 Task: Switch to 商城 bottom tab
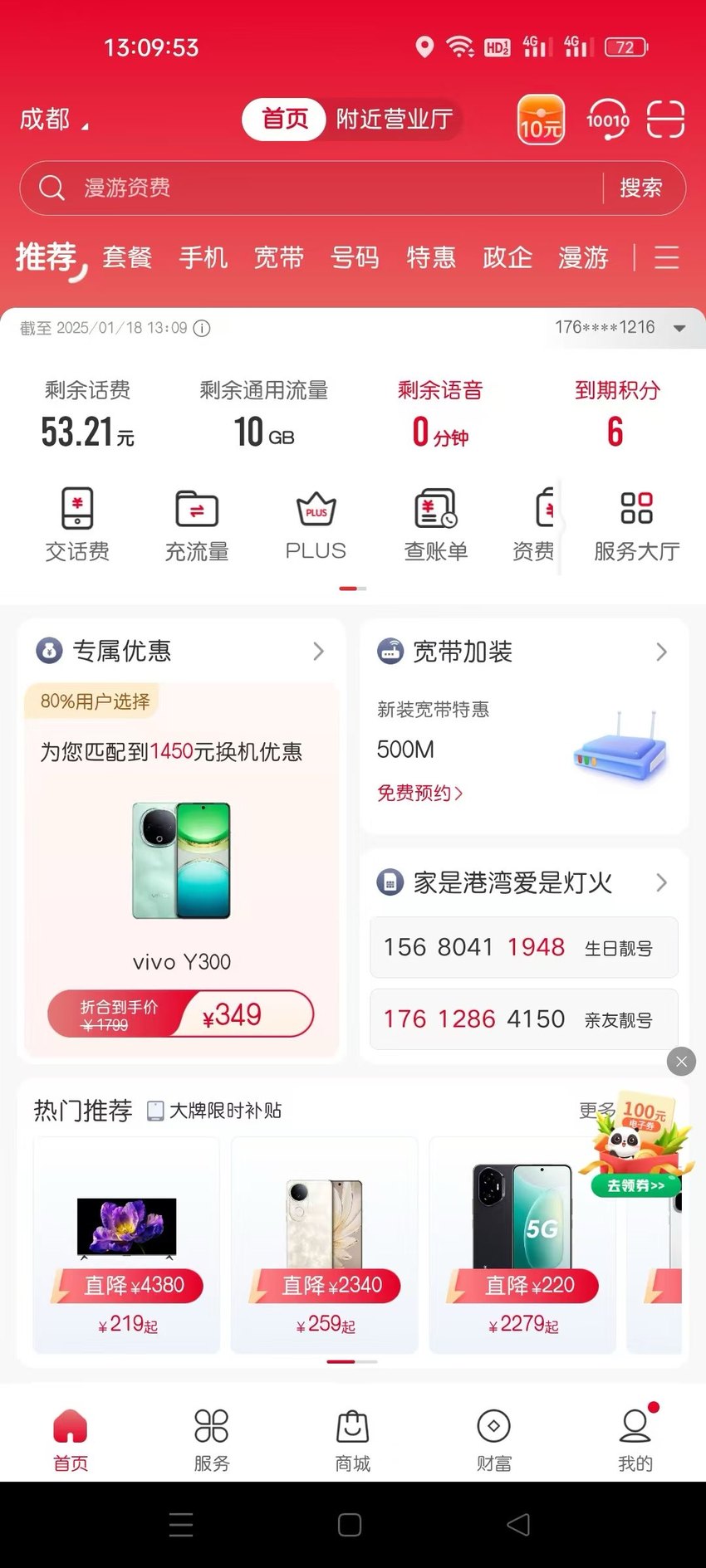click(353, 1440)
